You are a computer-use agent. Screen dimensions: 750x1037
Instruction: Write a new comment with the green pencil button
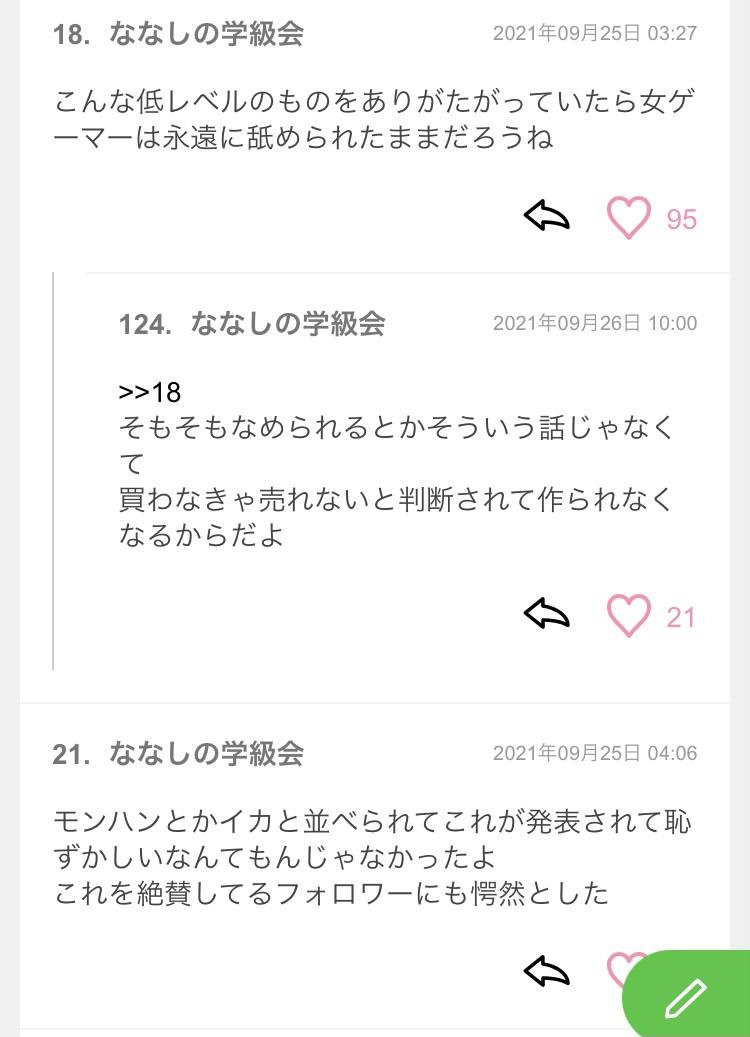pyautogui.click(x=688, y=996)
